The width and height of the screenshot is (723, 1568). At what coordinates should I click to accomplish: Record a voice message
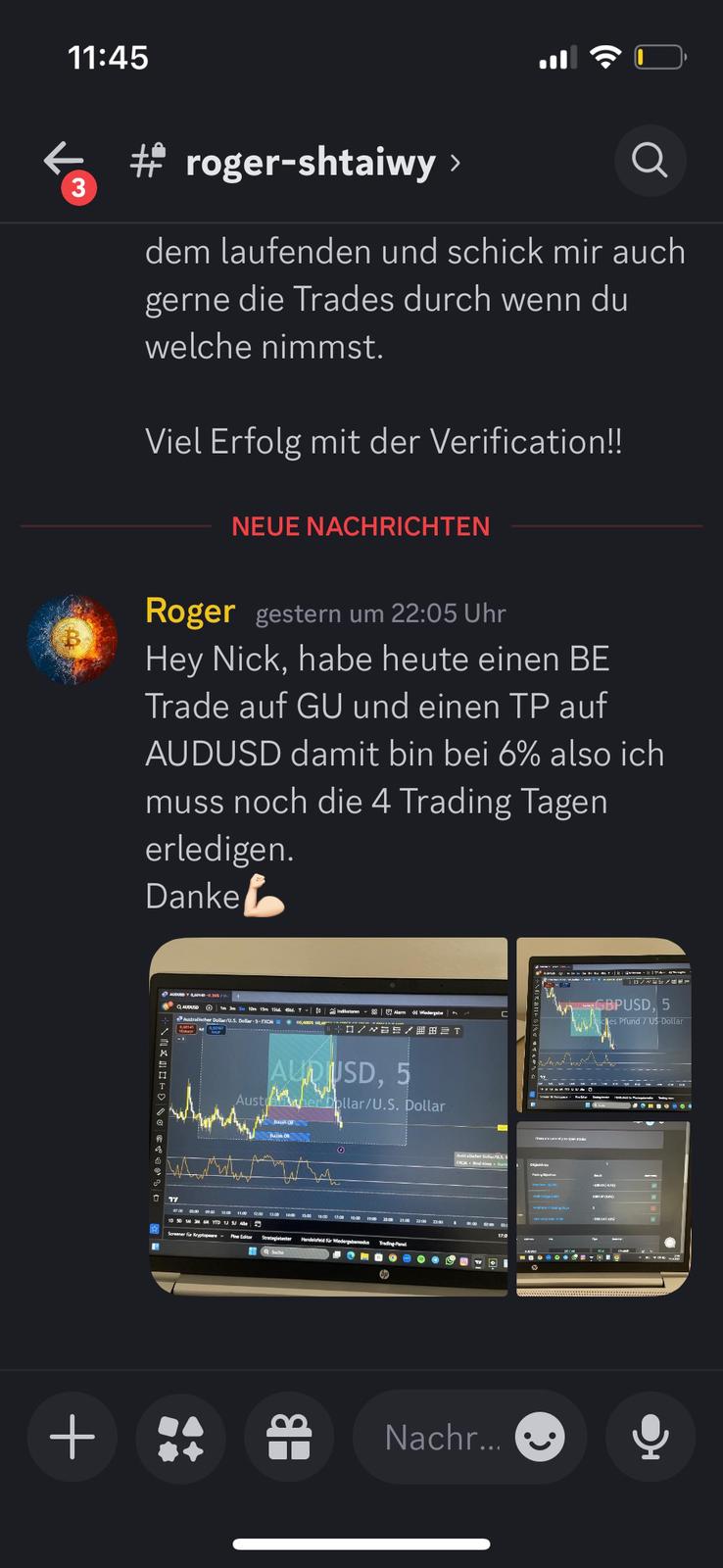tap(650, 1438)
